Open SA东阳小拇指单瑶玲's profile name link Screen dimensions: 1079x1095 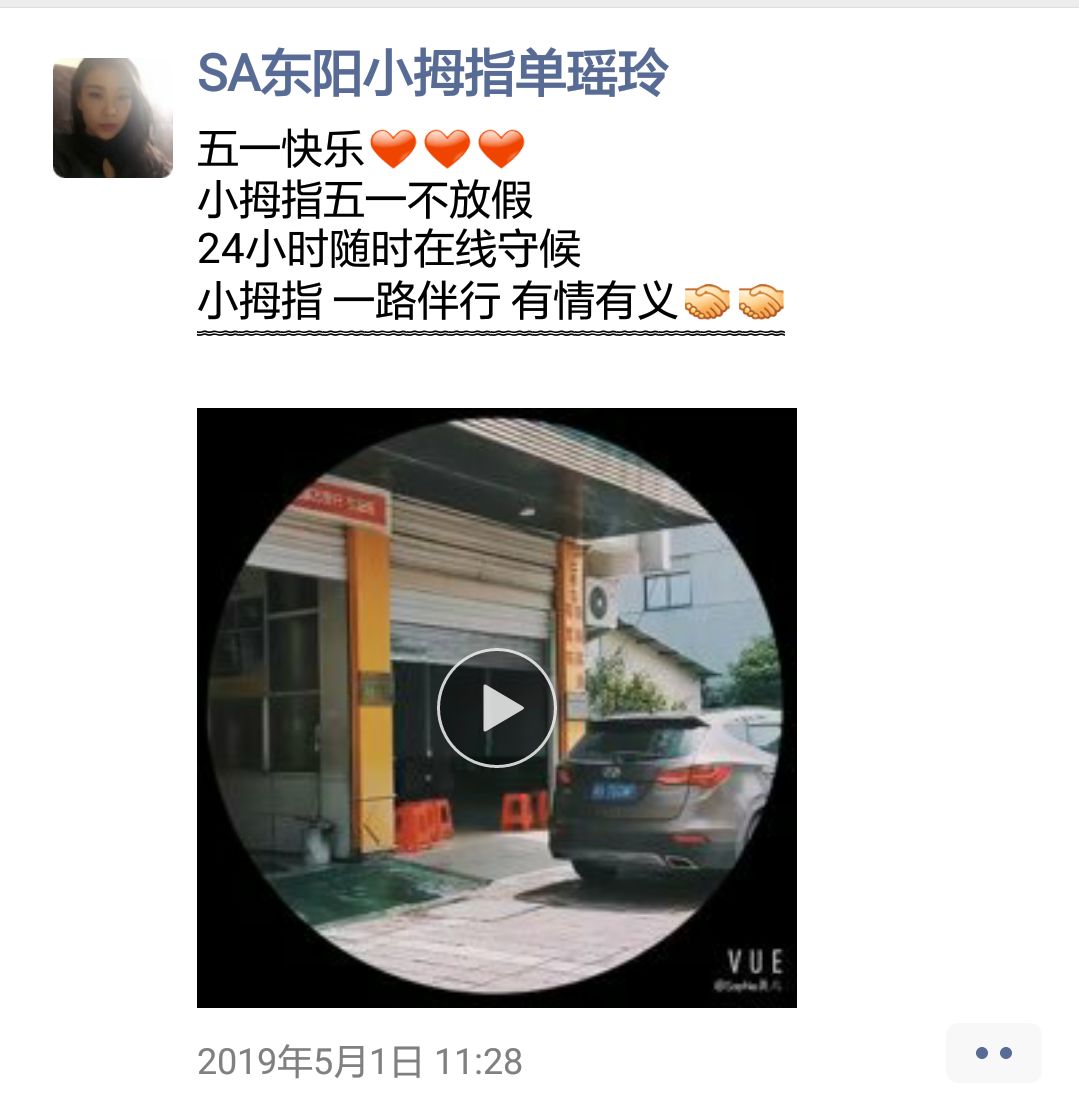[432, 74]
